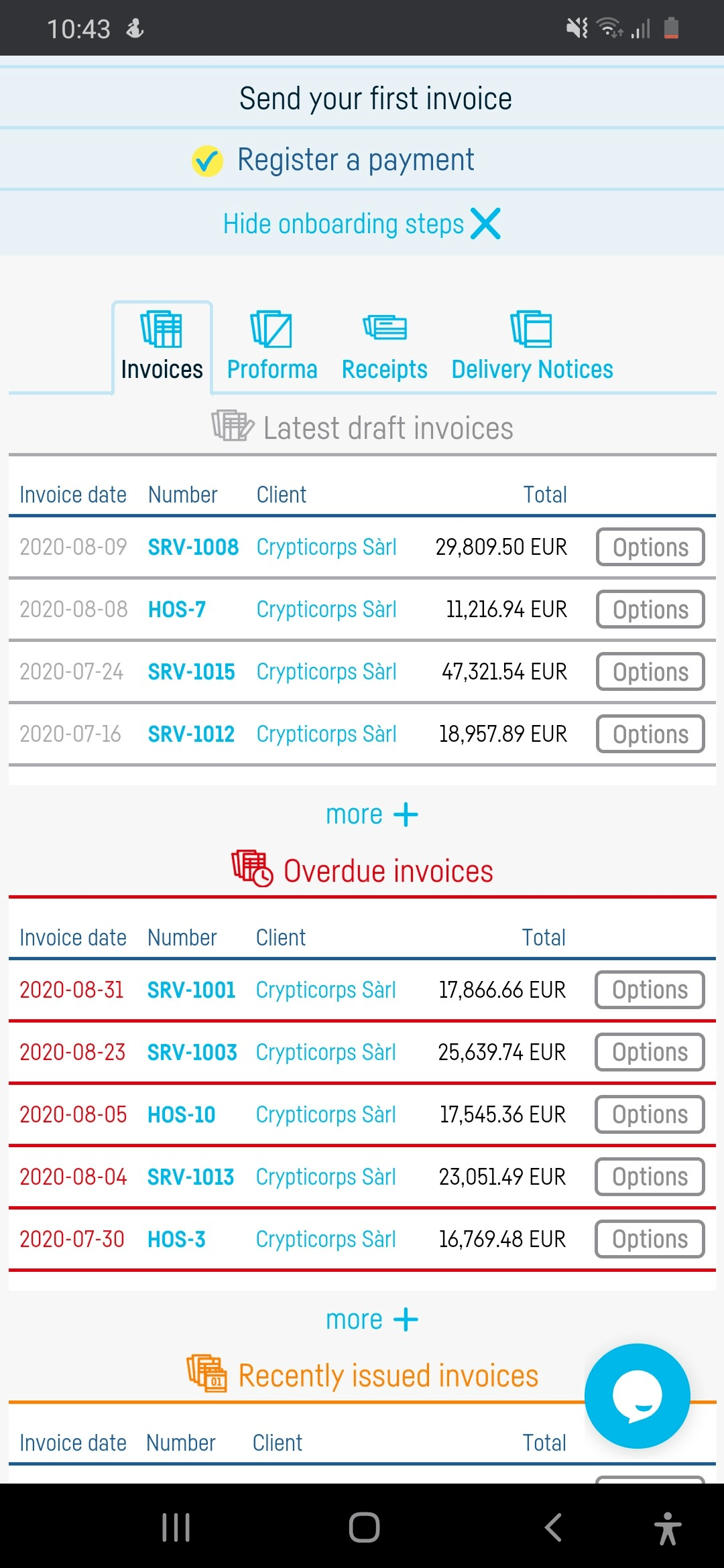Hide the onboarding steps

pos(362,224)
